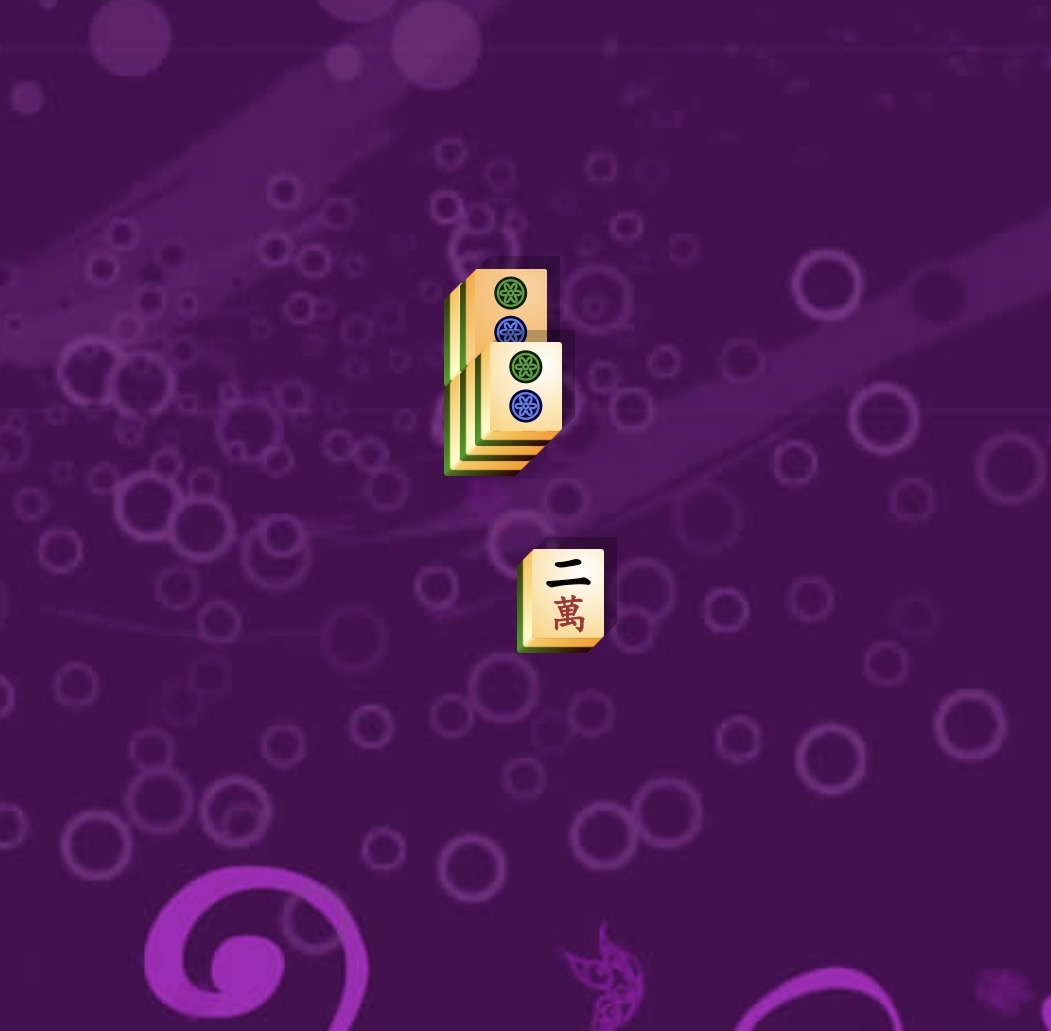The width and height of the screenshot is (1051, 1031).
Task: Pick the partly covered two-dot tile
Action: click(509, 299)
